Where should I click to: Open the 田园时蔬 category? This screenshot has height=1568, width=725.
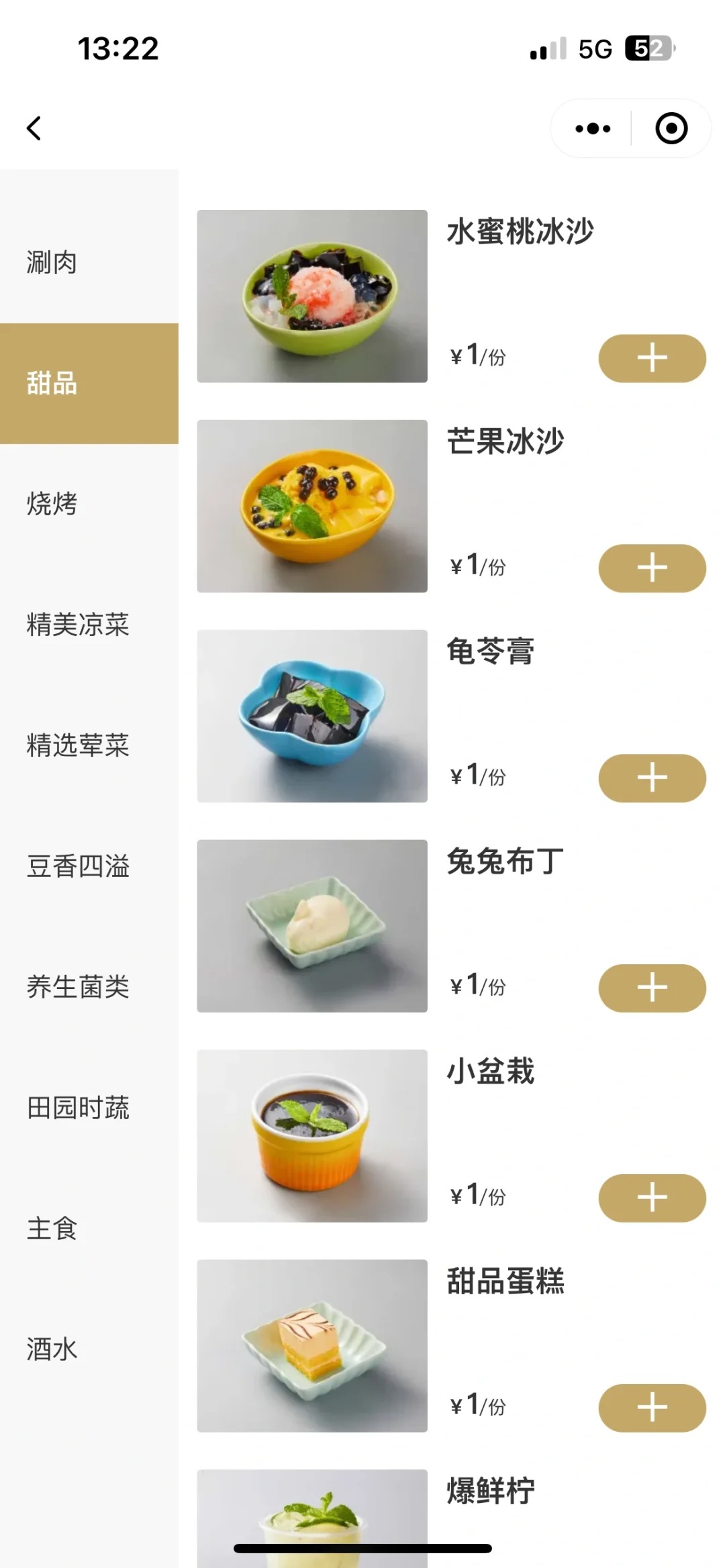[x=78, y=1108]
